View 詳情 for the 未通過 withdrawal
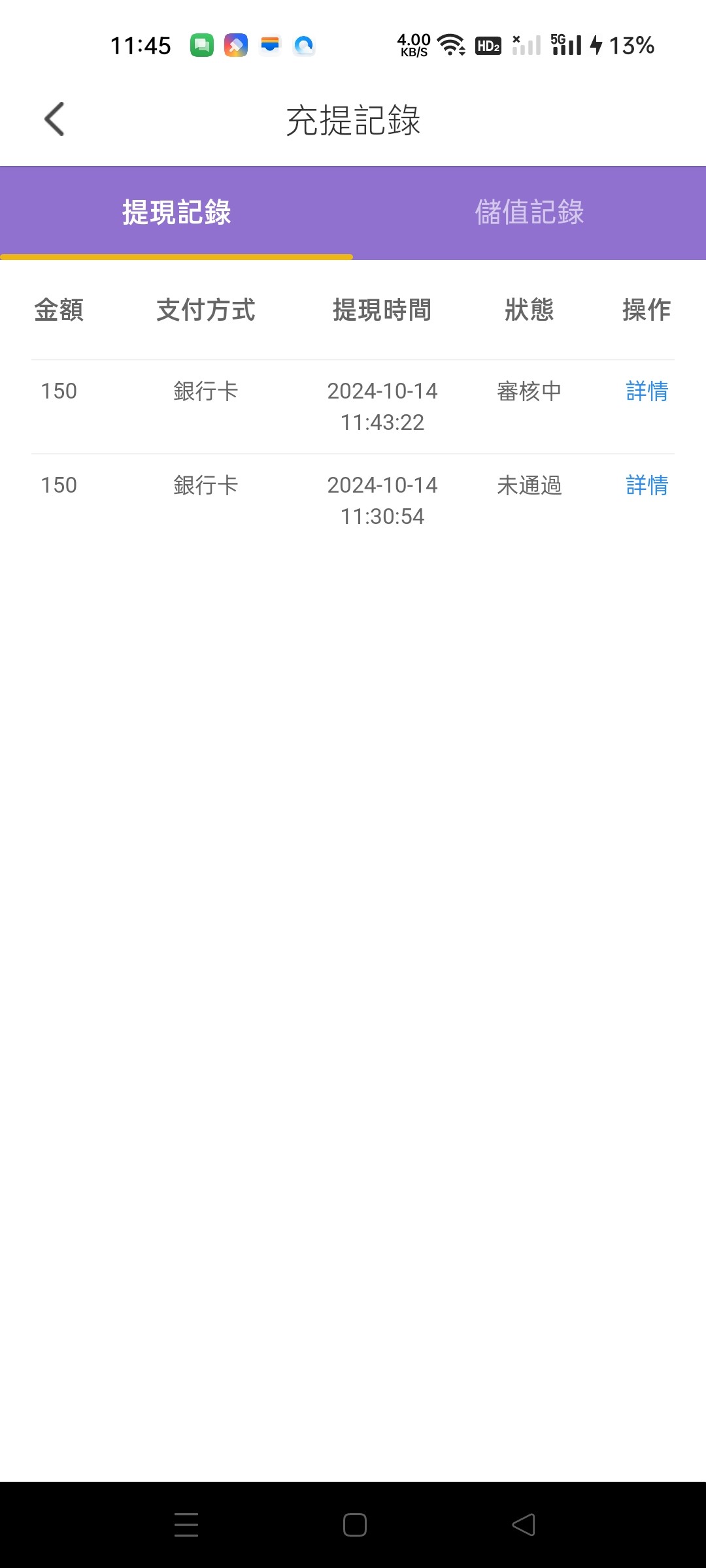Screen dimensions: 706x1568 (x=647, y=485)
